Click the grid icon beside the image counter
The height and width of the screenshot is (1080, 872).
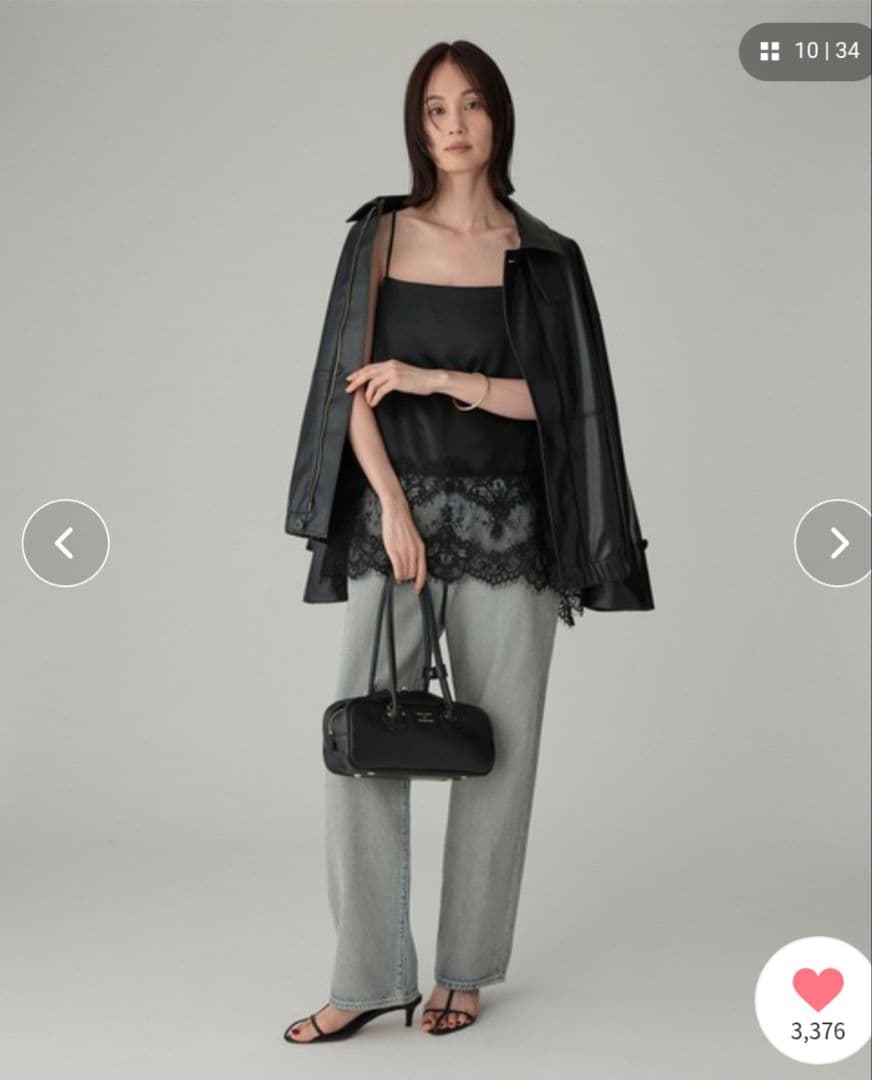click(770, 49)
